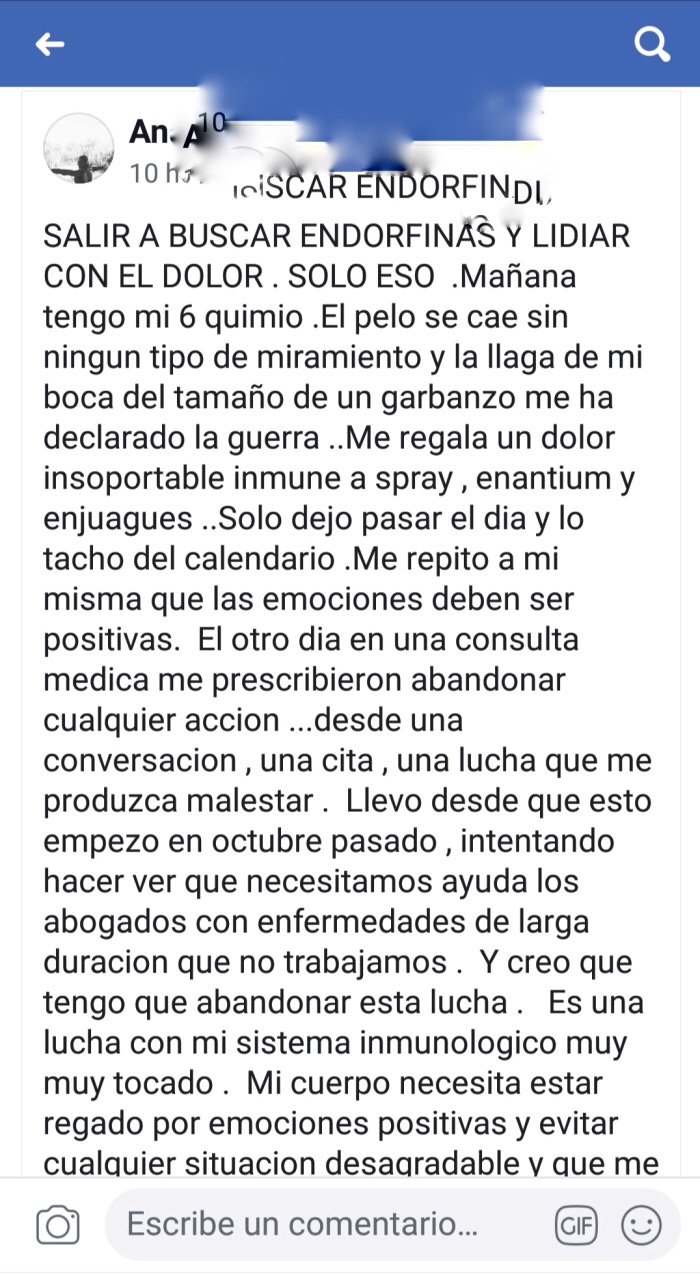700x1275 pixels.
Task: Open search with the magnifying glass icon
Action: coord(652,44)
